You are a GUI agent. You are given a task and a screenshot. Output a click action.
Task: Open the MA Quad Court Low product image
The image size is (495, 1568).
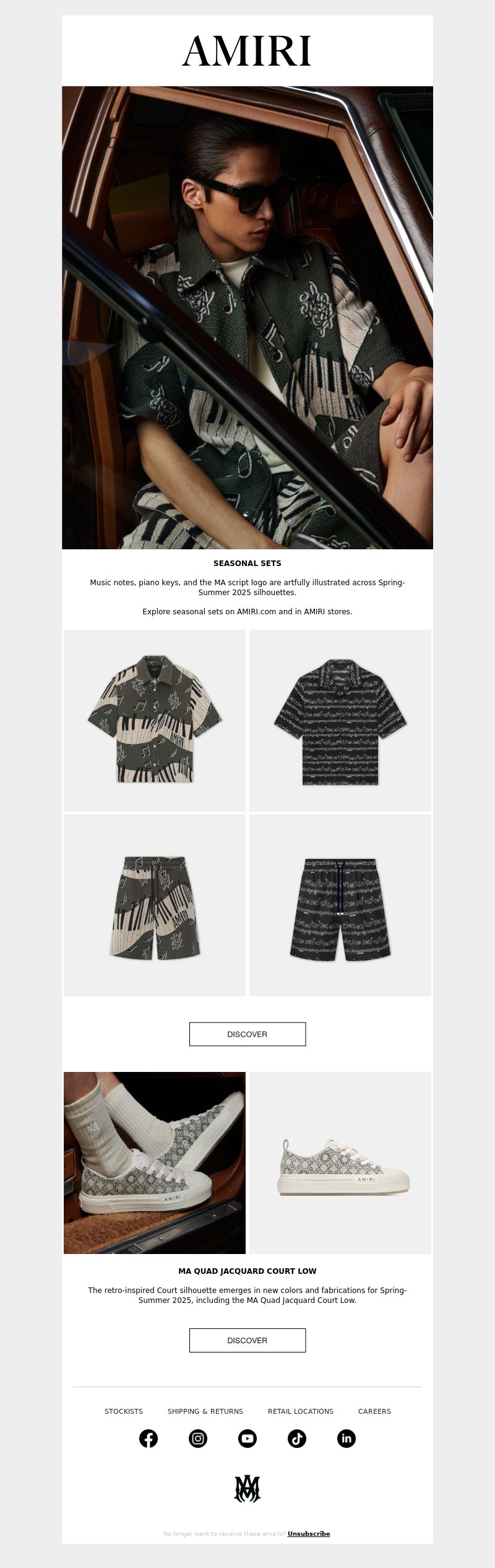point(340,1162)
